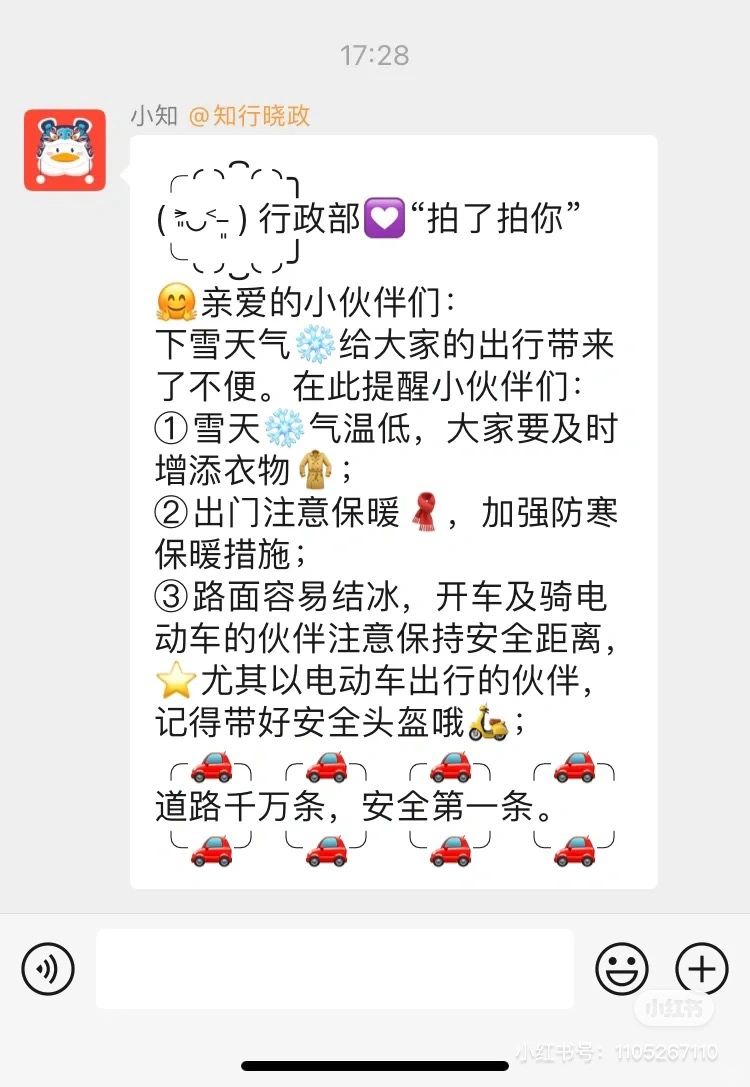Tap the hugging face emoji
Viewport: 750px width, 1087px height.
pos(175,300)
